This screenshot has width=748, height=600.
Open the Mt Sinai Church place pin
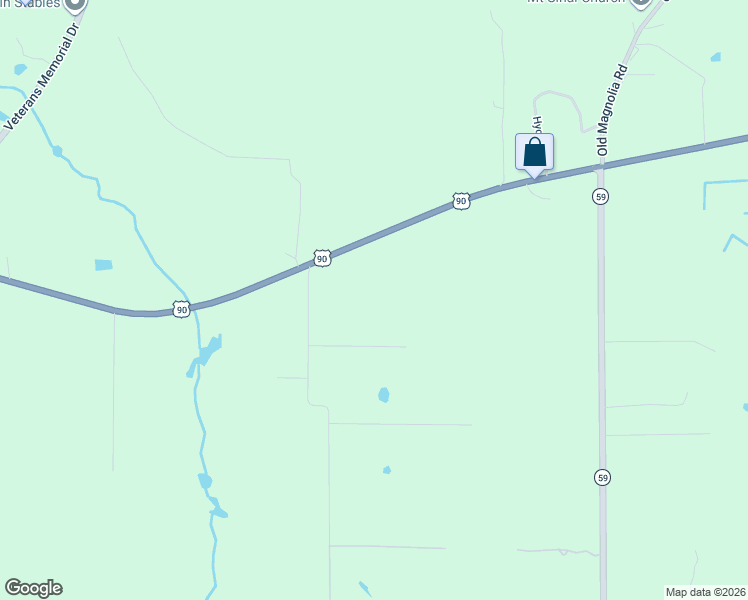(x=641, y=3)
